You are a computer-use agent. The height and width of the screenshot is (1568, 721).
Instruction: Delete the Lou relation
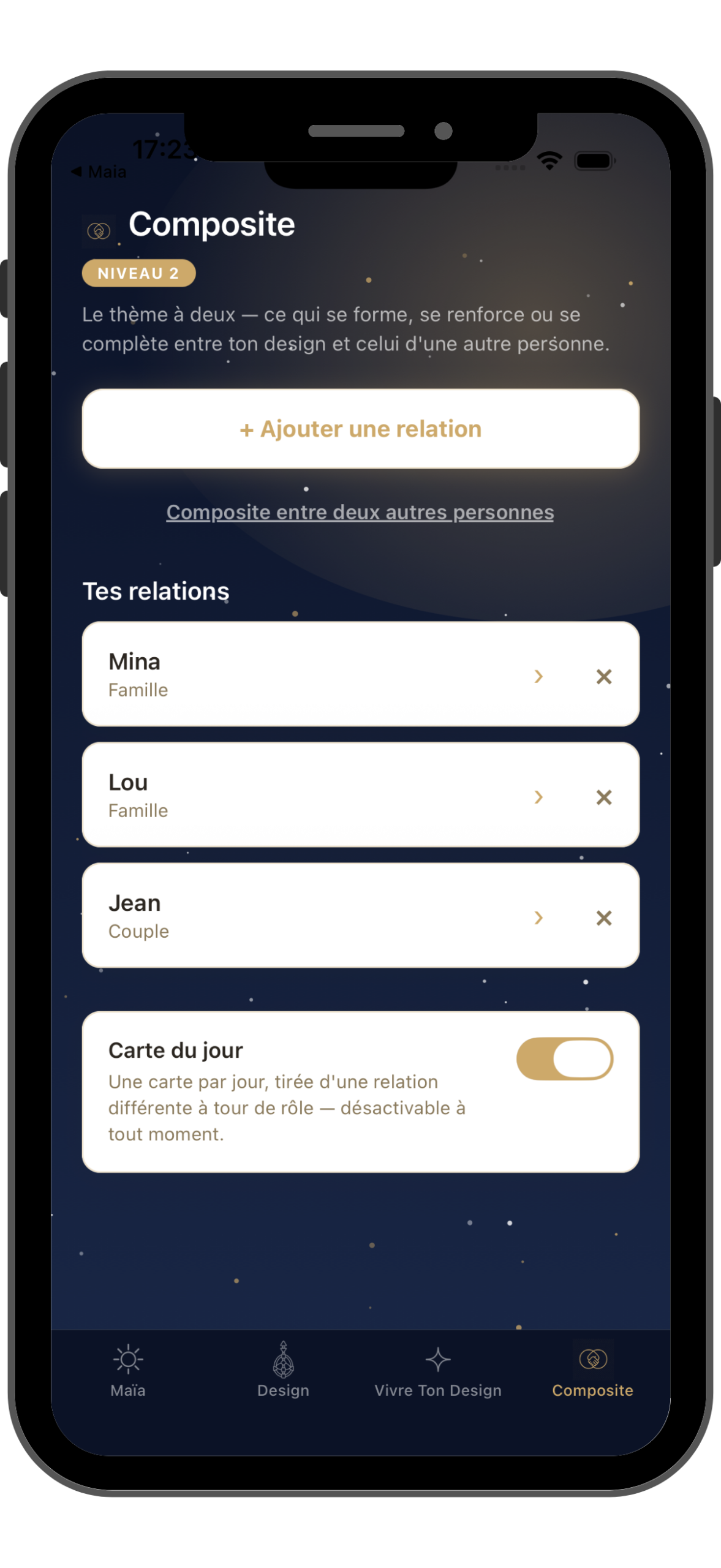(604, 797)
